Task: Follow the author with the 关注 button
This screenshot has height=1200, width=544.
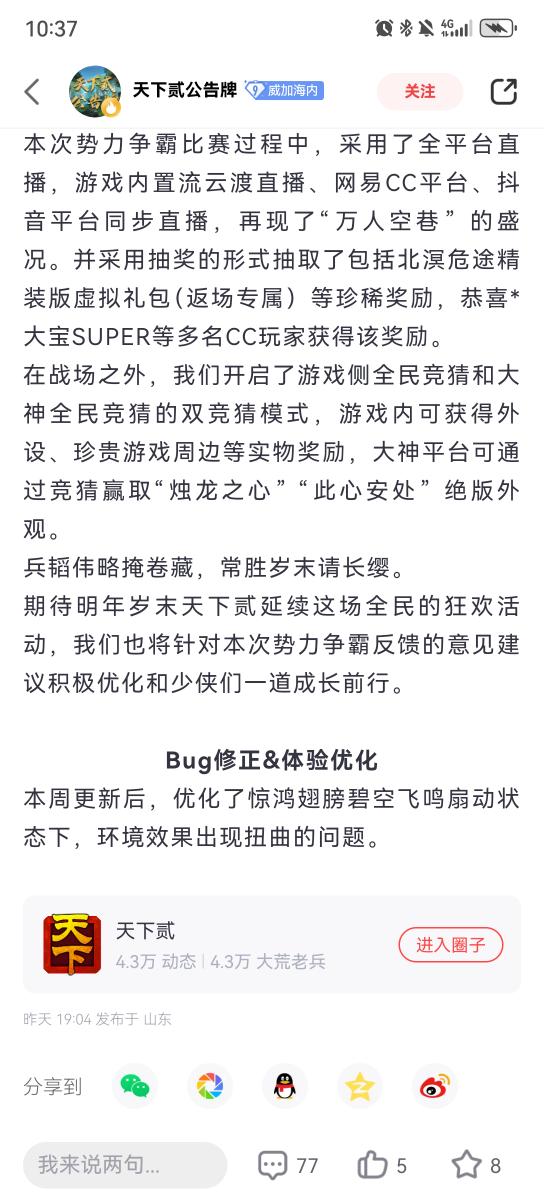Action: [419, 91]
